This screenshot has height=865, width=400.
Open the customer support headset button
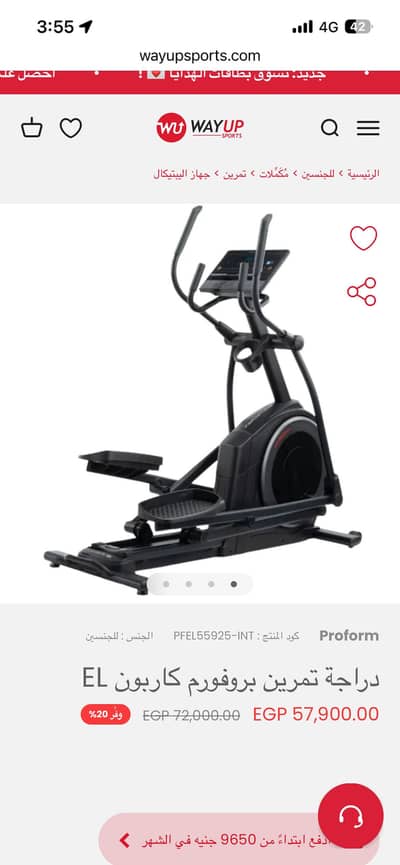[x=350, y=816]
